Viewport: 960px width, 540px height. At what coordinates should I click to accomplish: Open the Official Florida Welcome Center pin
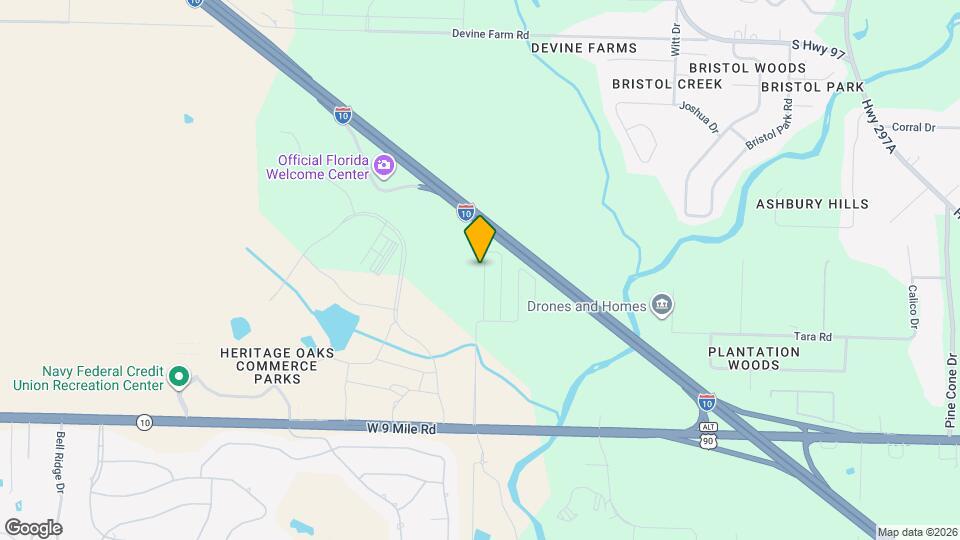pyautogui.click(x=384, y=164)
